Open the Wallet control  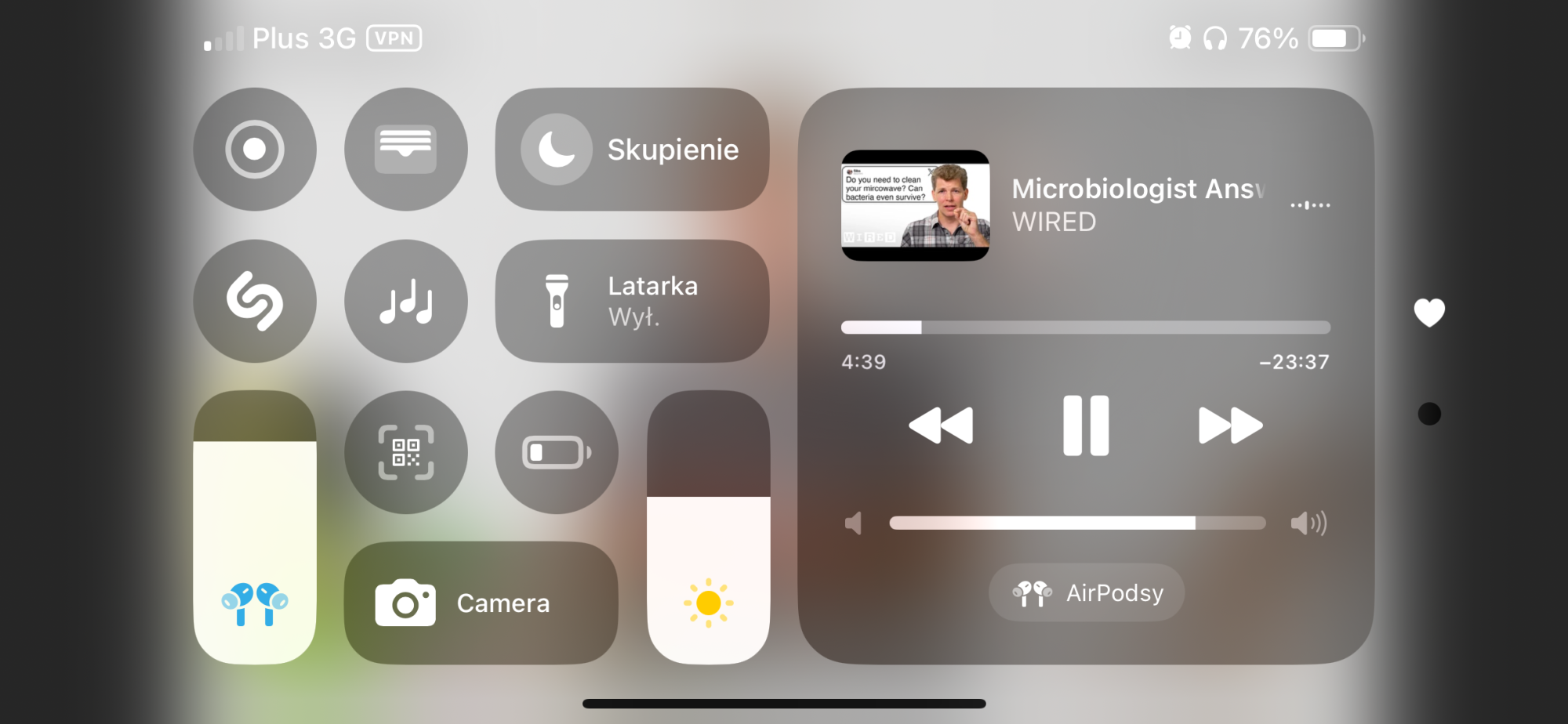click(x=405, y=149)
